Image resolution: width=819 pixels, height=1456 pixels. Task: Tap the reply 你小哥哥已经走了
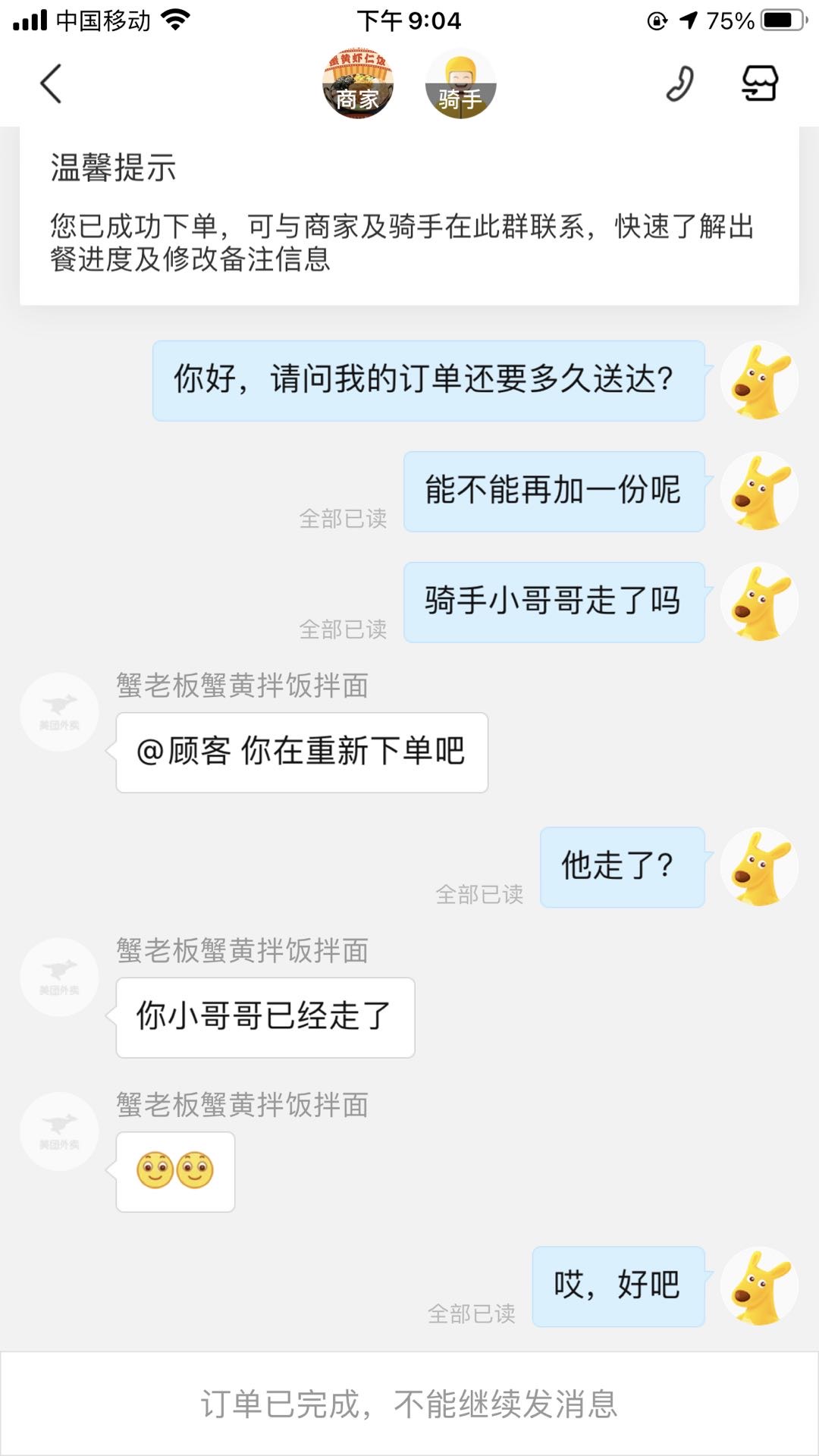coord(264,1018)
